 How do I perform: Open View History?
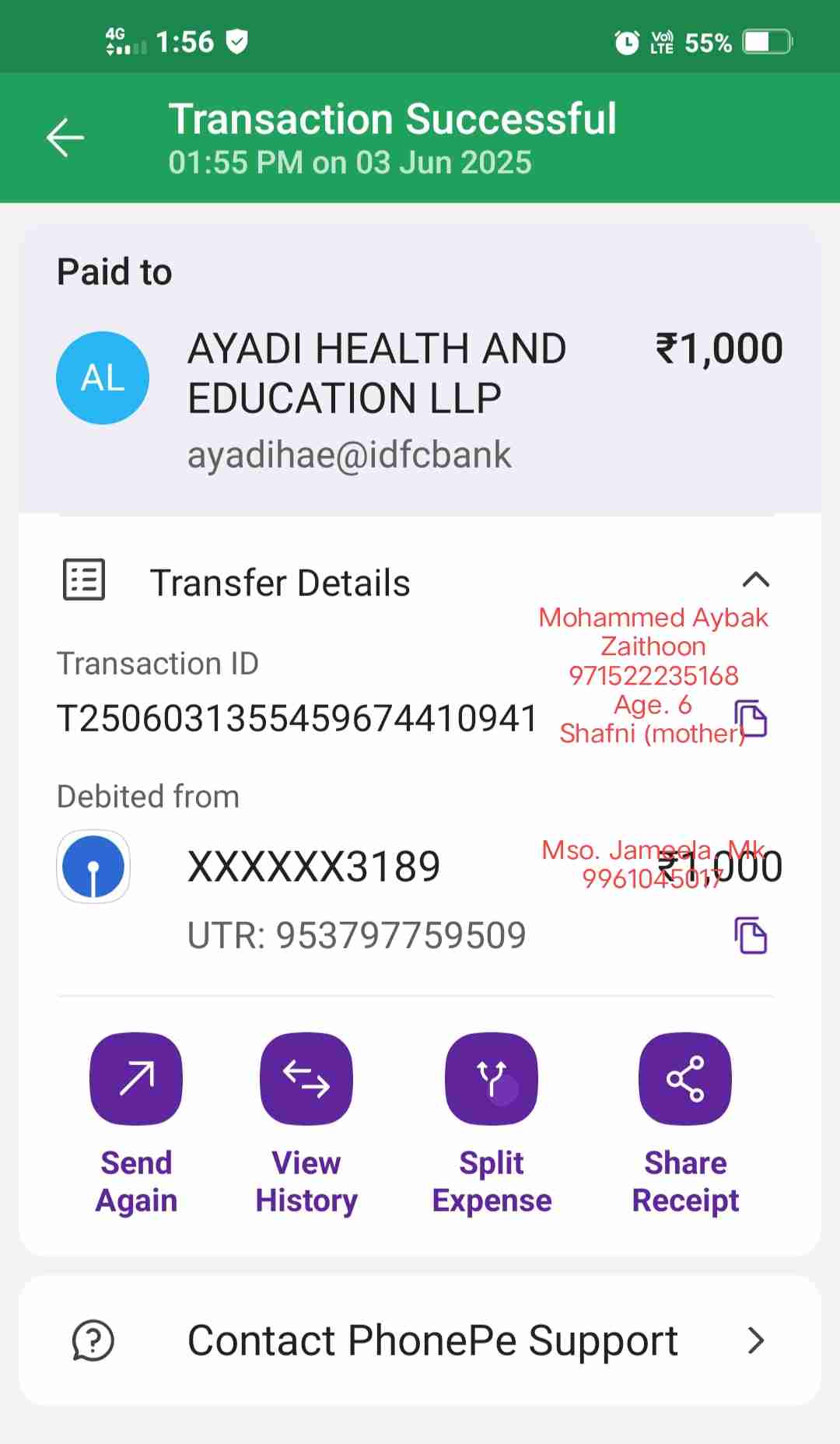coord(306,1078)
